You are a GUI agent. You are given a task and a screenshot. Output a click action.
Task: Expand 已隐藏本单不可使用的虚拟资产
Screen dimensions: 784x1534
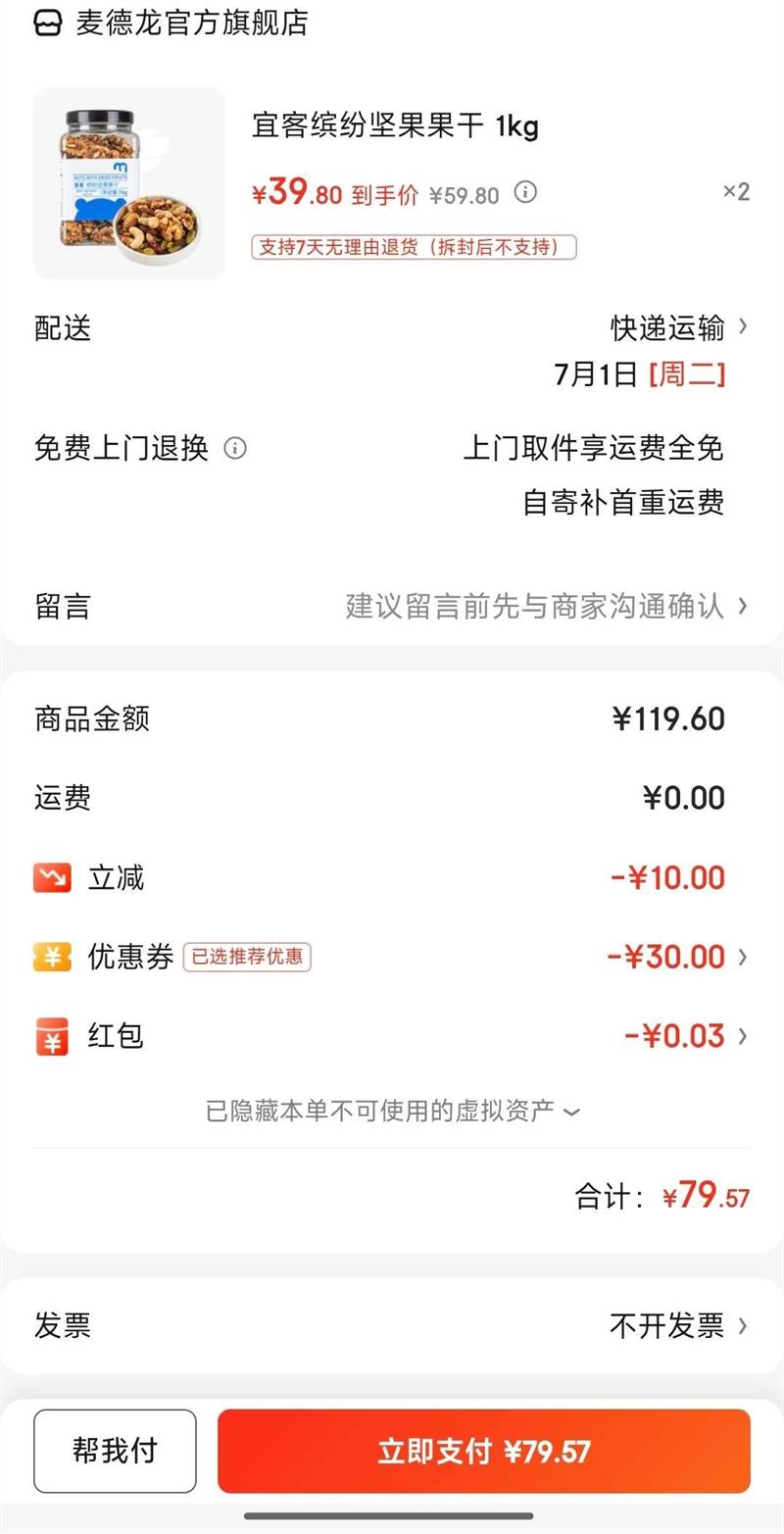pos(392,1112)
